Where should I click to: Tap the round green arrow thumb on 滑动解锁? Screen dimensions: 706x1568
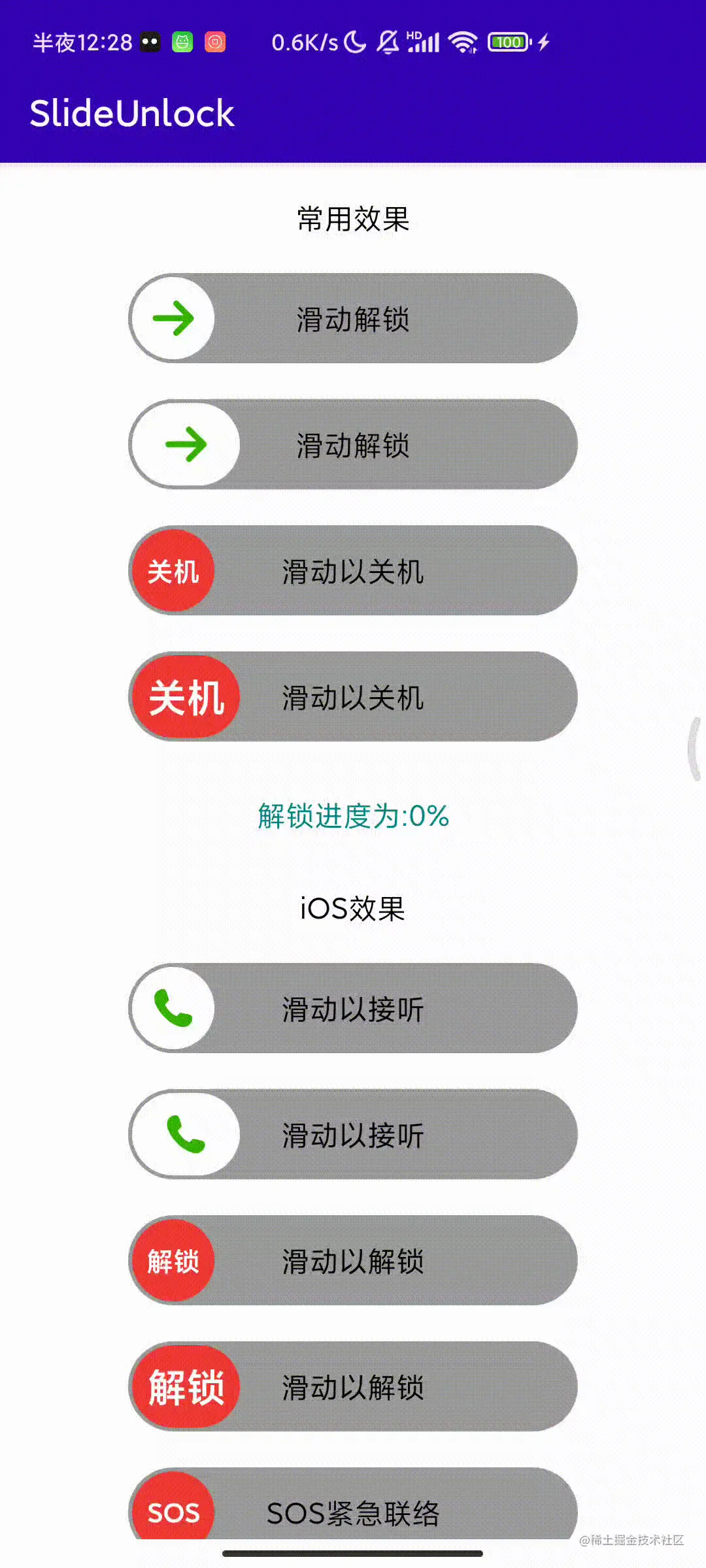(x=173, y=318)
